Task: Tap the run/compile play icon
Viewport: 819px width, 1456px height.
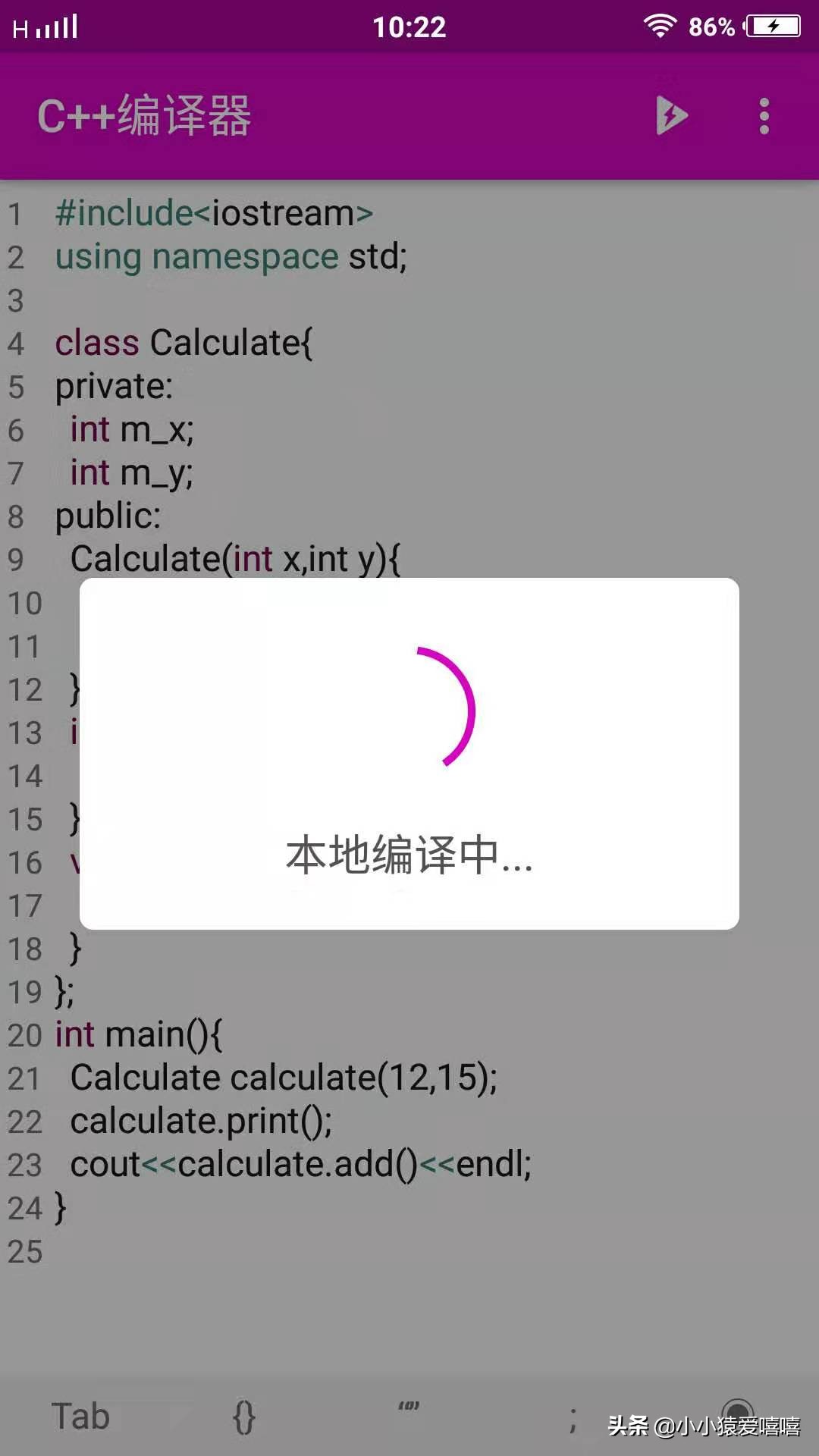Action: click(x=671, y=116)
